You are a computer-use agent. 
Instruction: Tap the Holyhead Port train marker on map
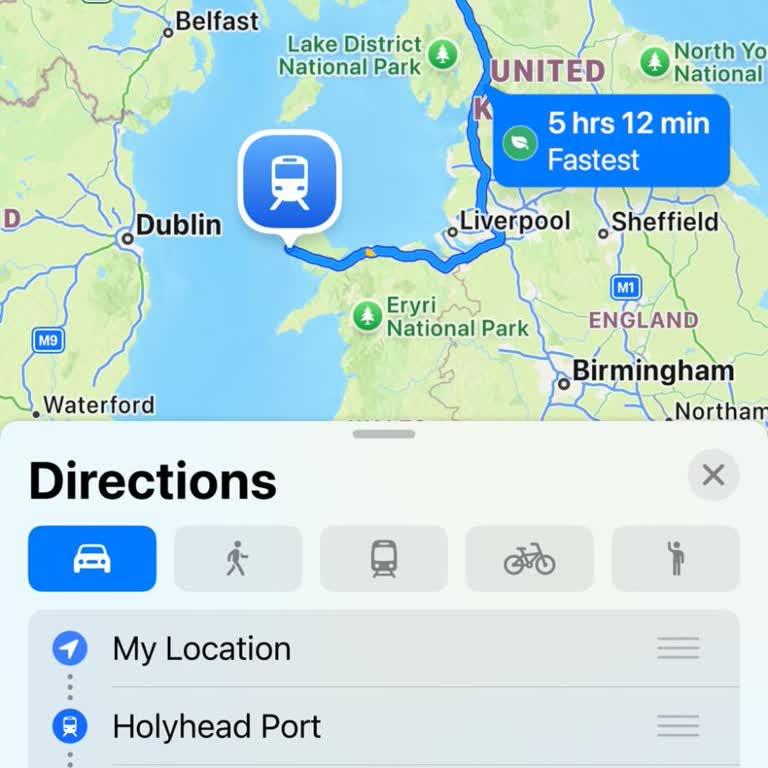(290, 182)
